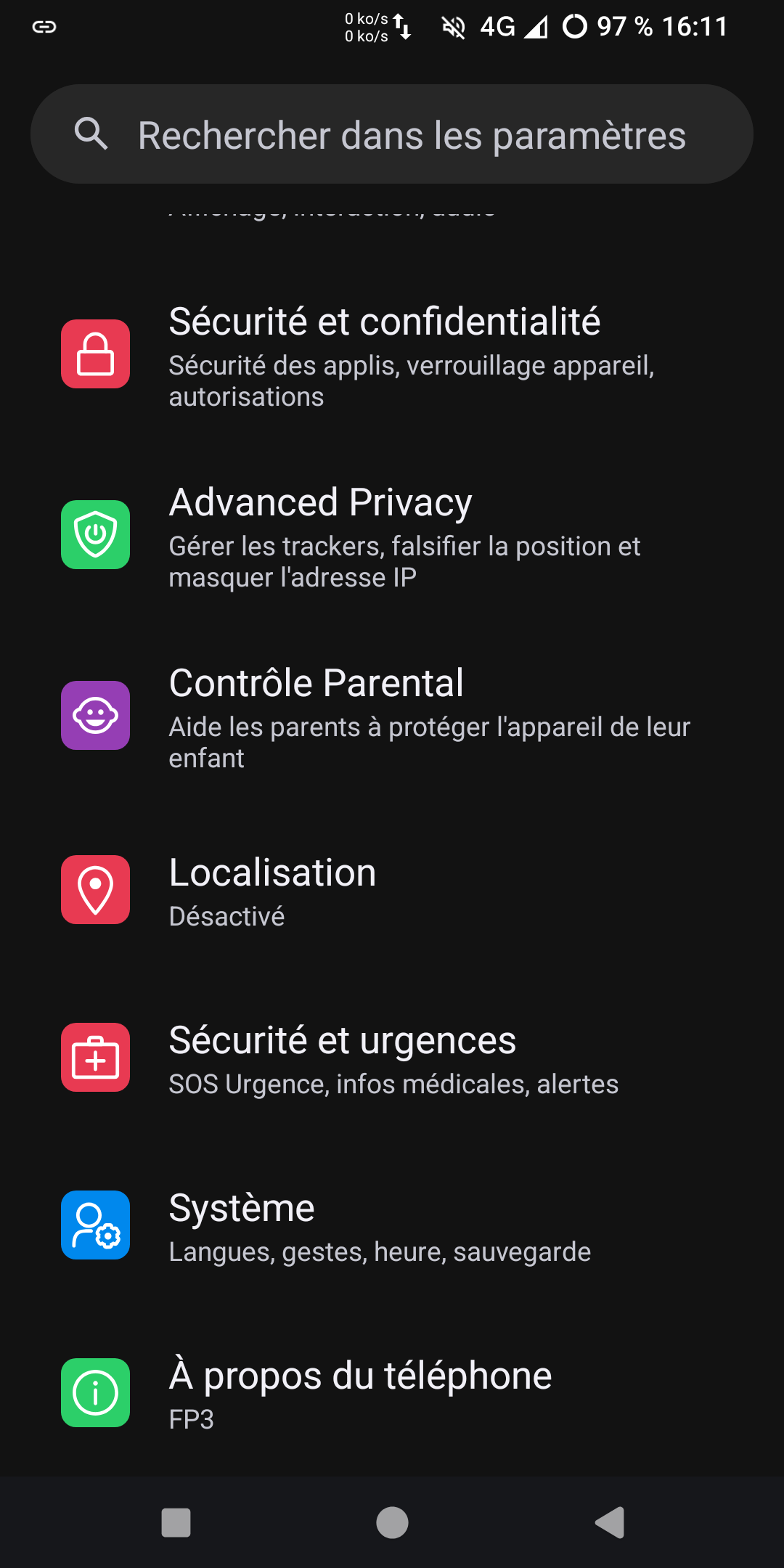This screenshot has width=784, height=1568.
Task: Open À propos du téléphone
Action: click(x=392, y=1393)
